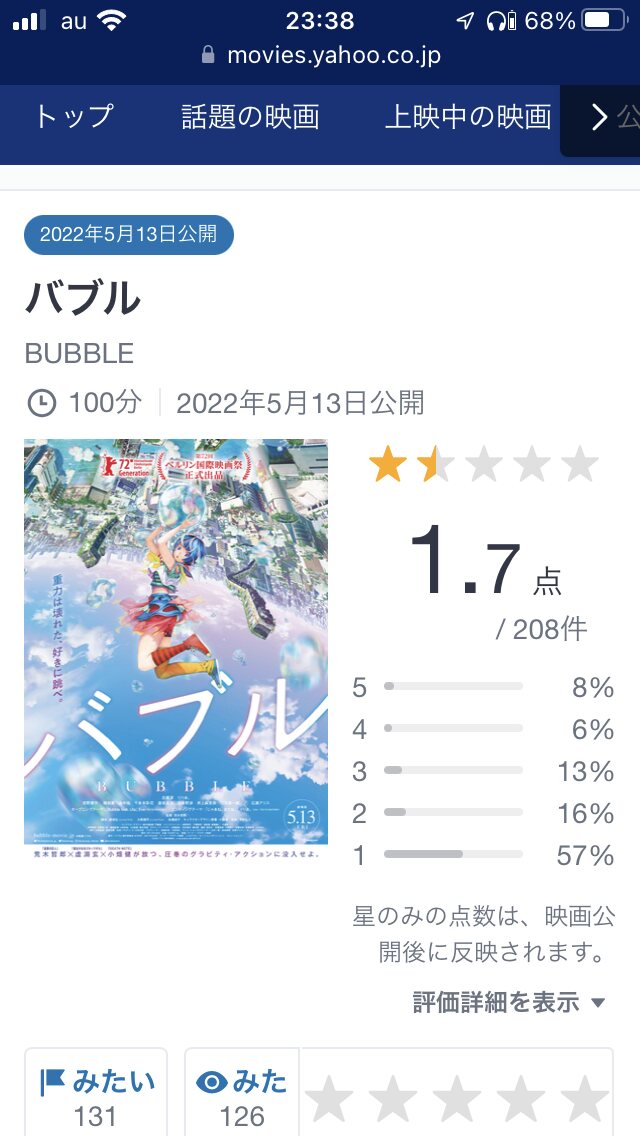The image size is (640, 1136).
Task: Open the 話題の映画 tab
Action: [250, 117]
